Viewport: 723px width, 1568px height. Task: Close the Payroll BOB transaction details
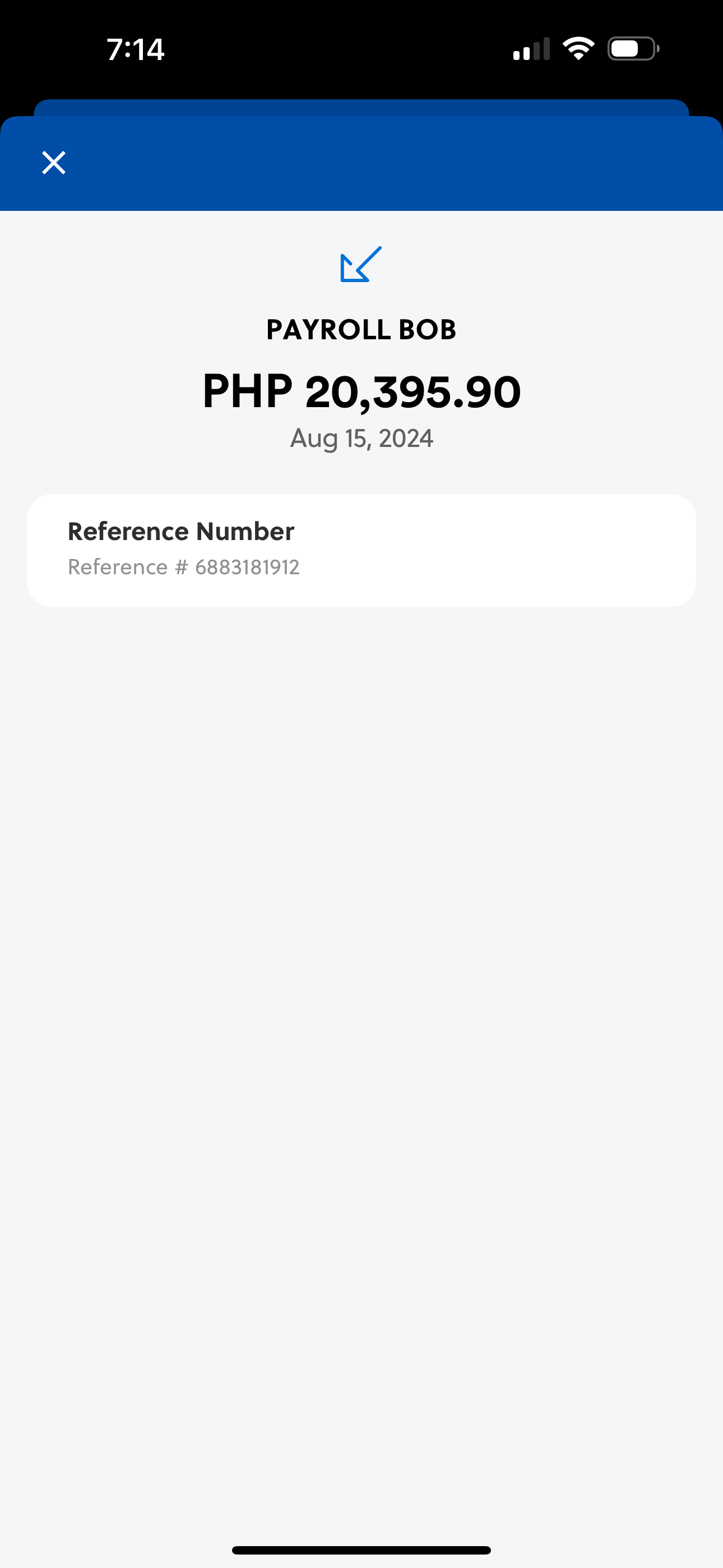[54, 163]
